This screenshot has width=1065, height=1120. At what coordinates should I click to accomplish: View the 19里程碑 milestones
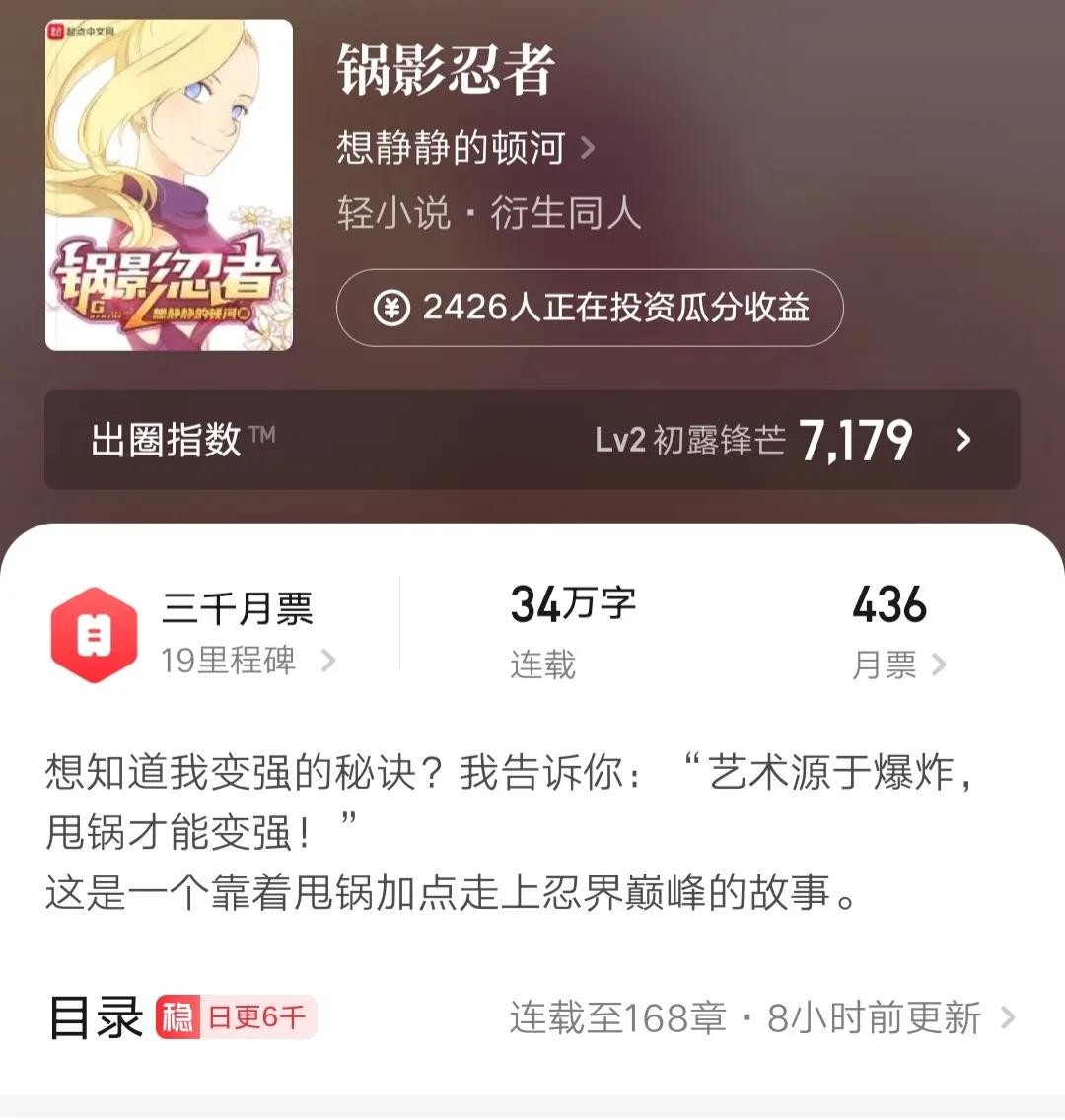click(247, 661)
